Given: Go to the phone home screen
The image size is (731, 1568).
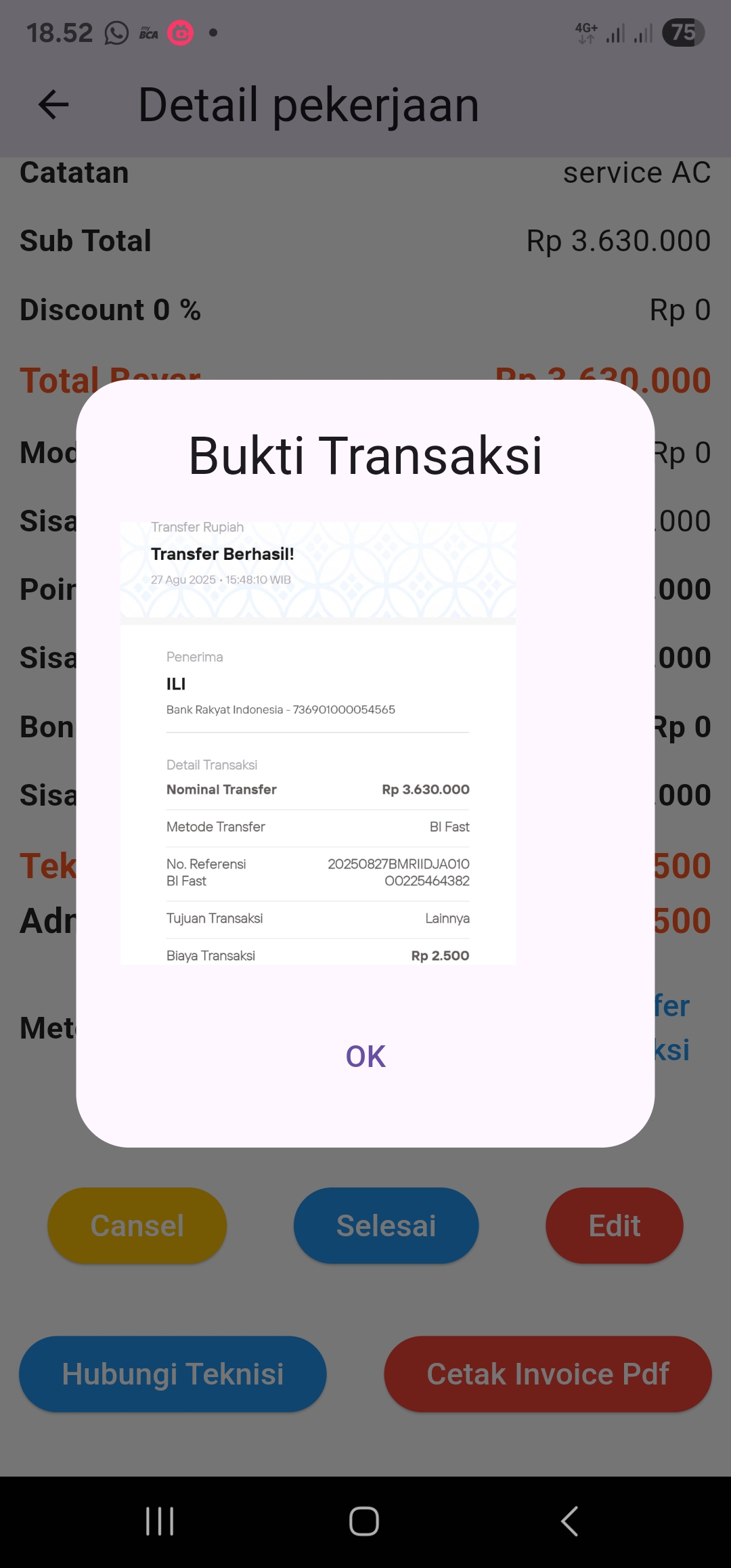Looking at the screenshot, I should 364,1521.
